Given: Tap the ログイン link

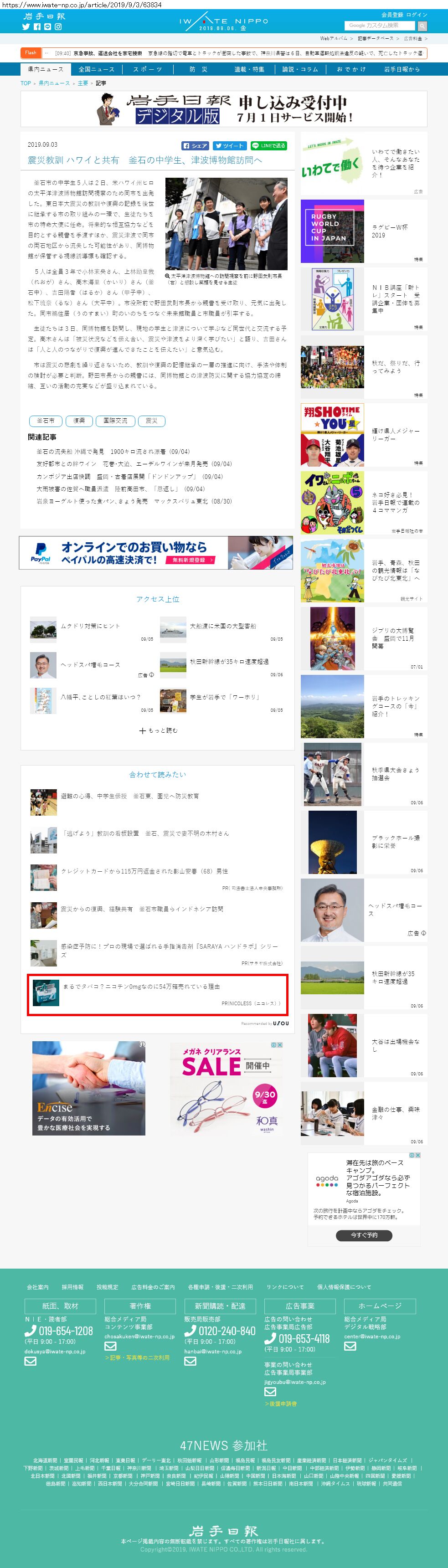Looking at the screenshot, I should [x=417, y=15].
